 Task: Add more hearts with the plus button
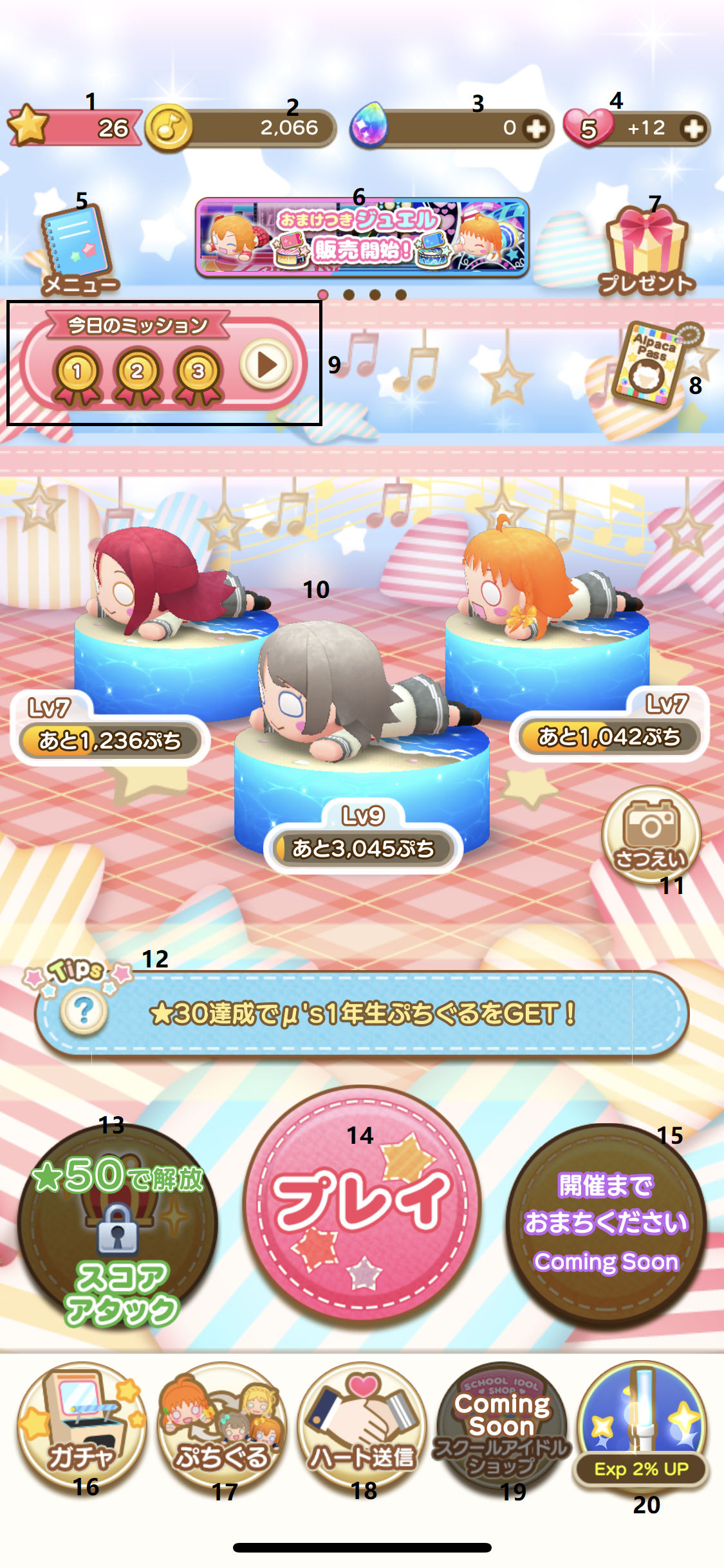(693, 129)
